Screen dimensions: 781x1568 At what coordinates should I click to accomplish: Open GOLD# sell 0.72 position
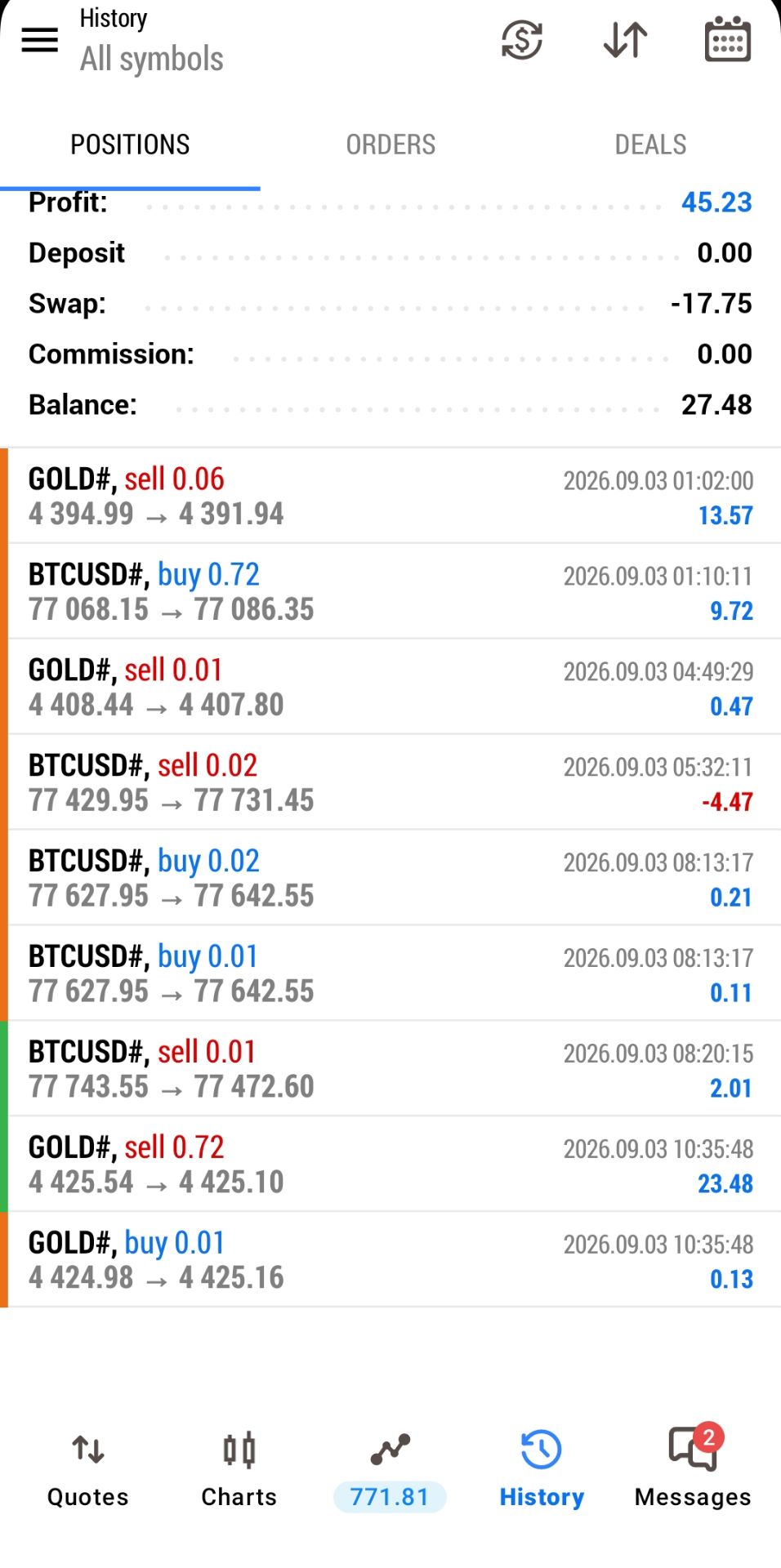pyautogui.click(x=390, y=1165)
